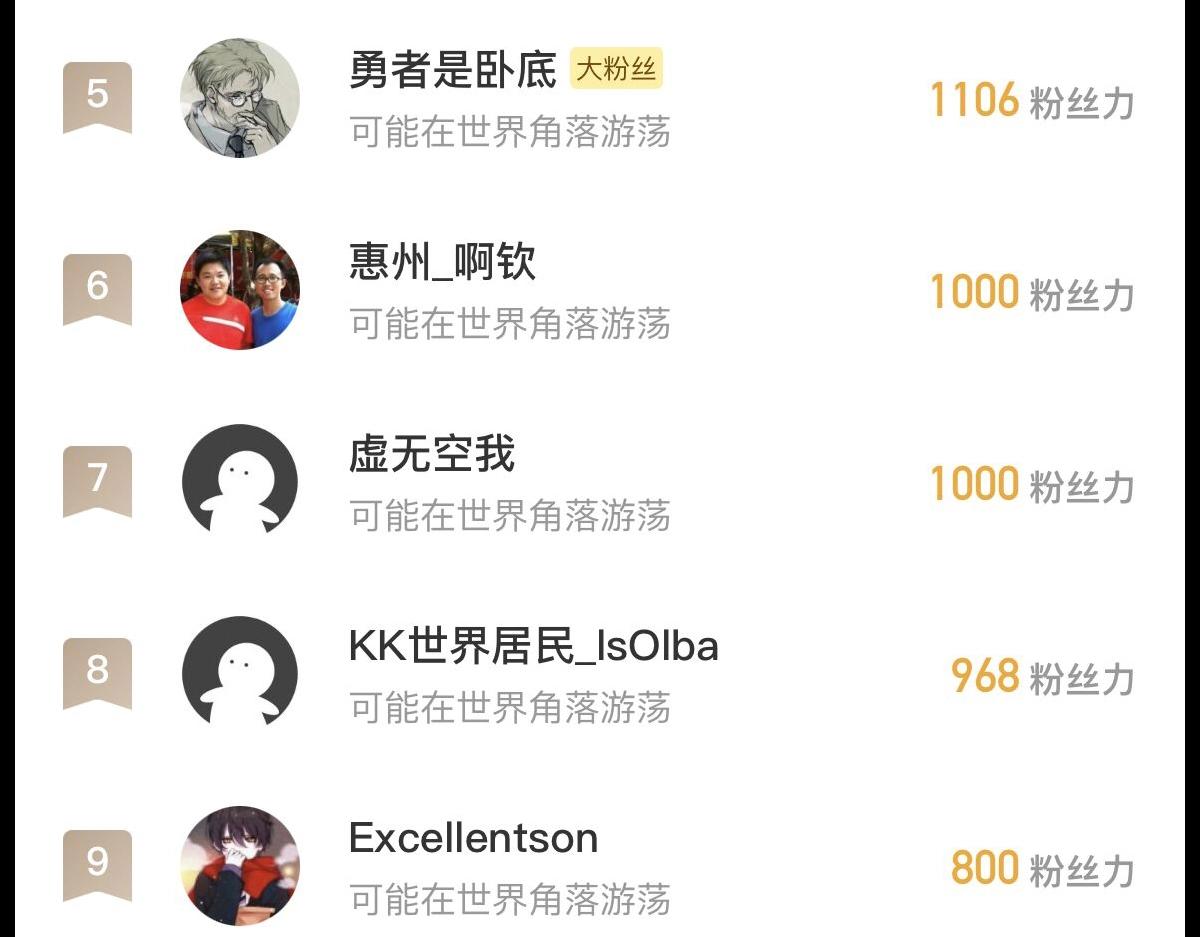Open 勇者是卧底's fan ranking row
Image resolution: width=1200 pixels, height=937 pixels.
click(600, 98)
